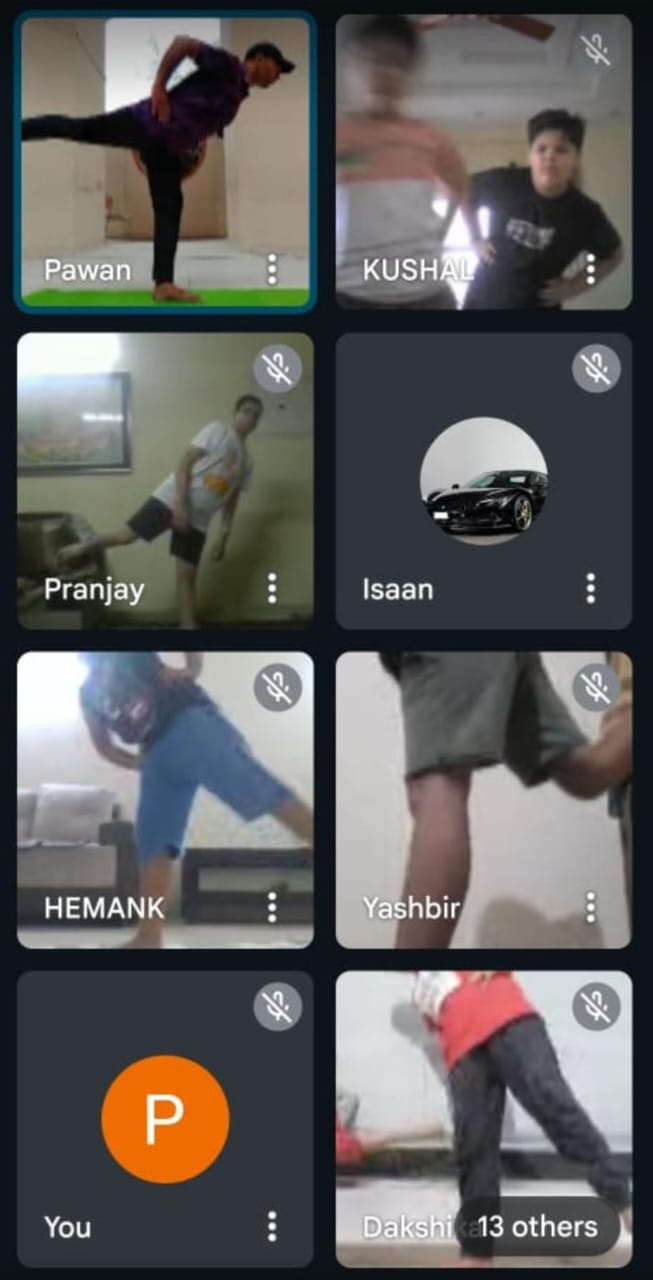The width and height of the screenshot is (653, 1280).
Task: Open options menu on HEMANK's tile
Action: click(272, 908)
